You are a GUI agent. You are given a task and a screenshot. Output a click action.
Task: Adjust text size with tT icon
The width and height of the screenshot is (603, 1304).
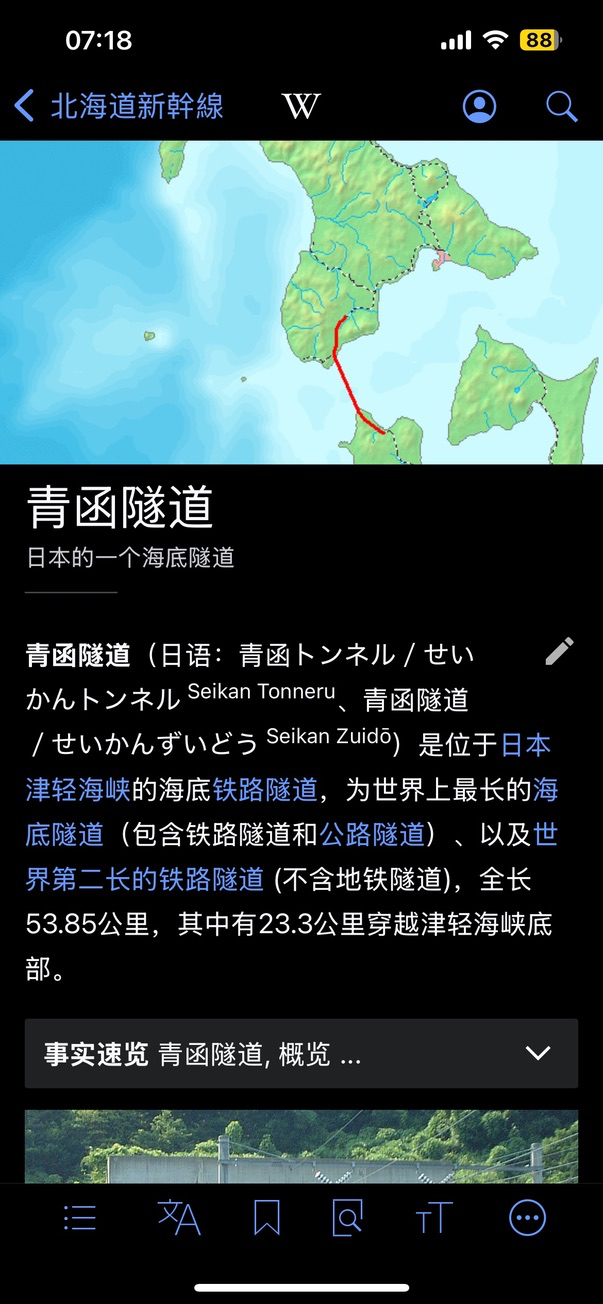434,1218
